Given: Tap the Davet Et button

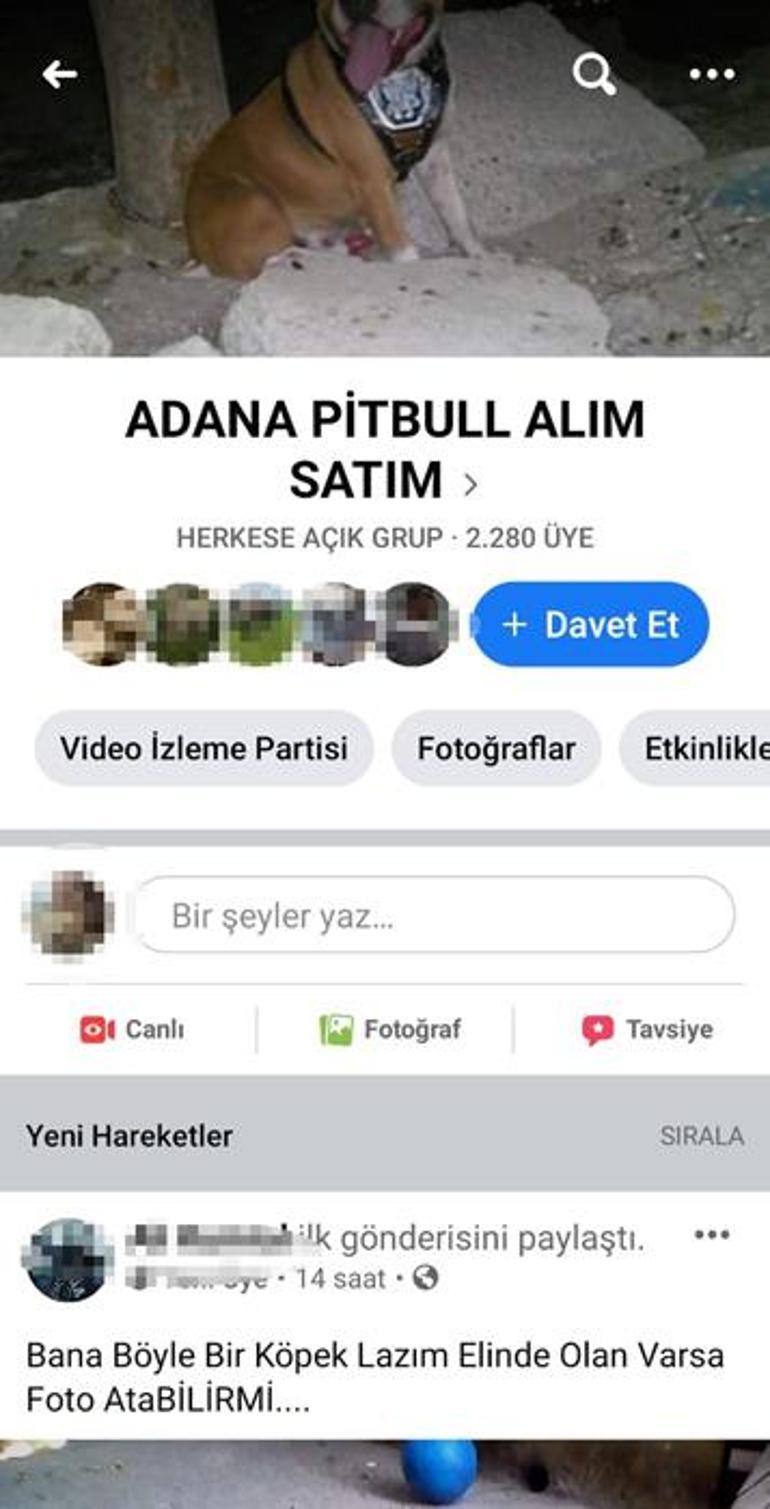Looking at the screenshot, I should tap(590, 625).
